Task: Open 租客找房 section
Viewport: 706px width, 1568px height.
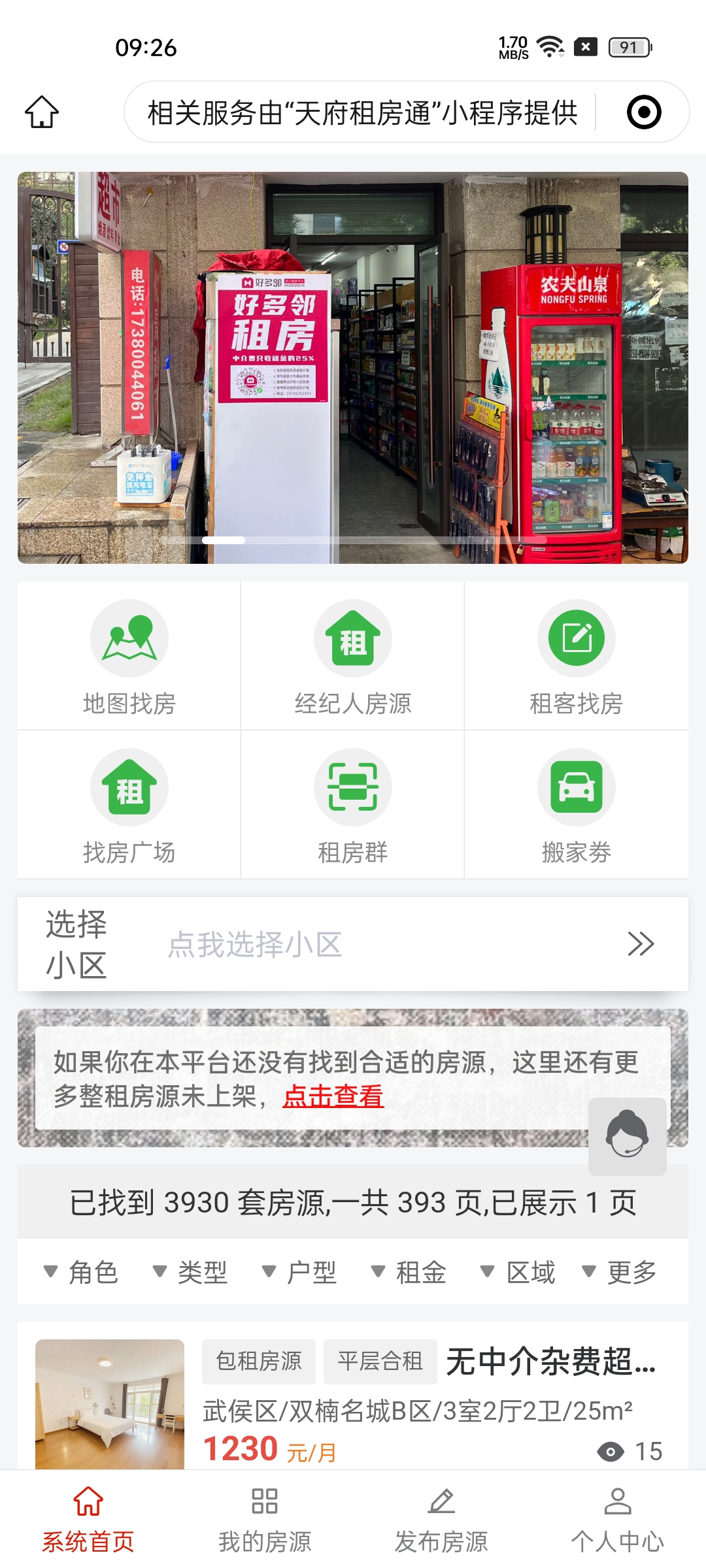Action: 576,657
